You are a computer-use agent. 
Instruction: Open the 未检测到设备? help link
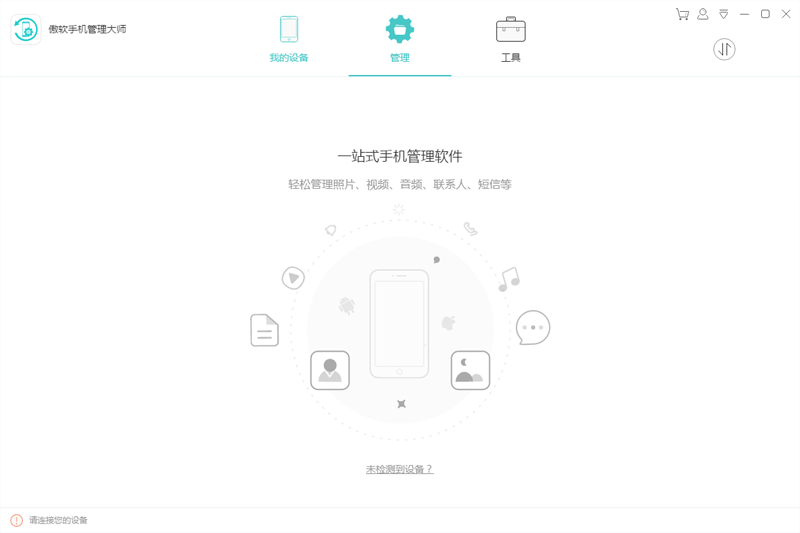pos(399,469)
